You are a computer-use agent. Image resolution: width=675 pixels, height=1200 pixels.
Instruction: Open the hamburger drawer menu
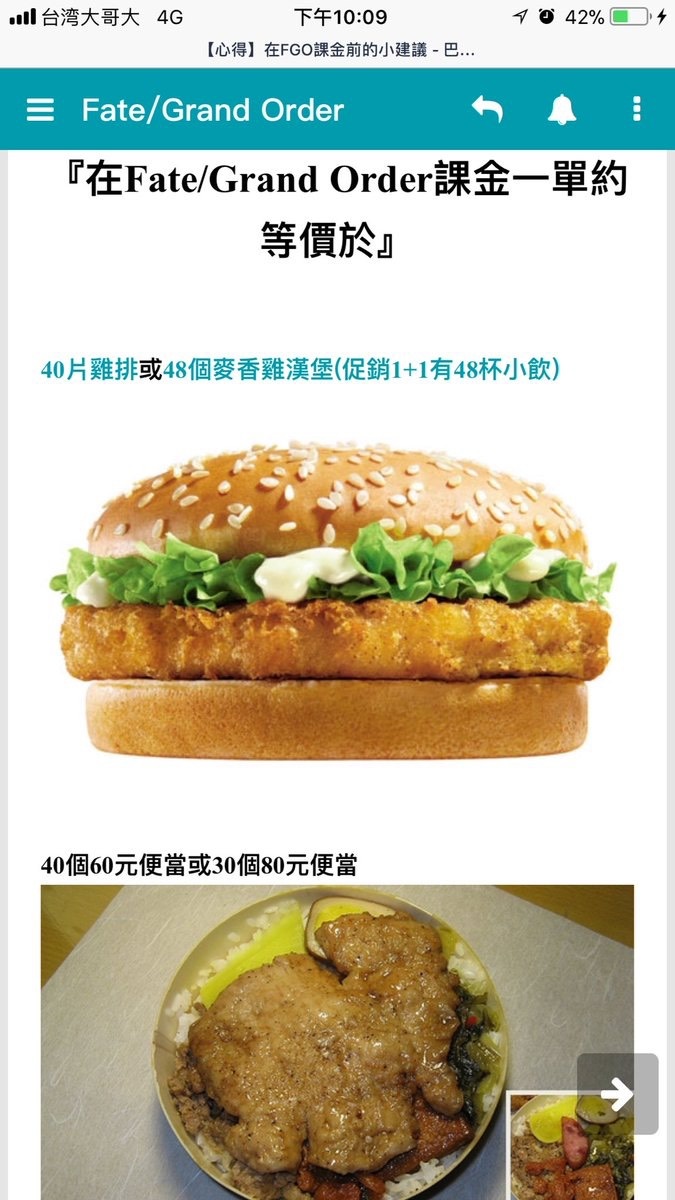click(x=40, y=110)
